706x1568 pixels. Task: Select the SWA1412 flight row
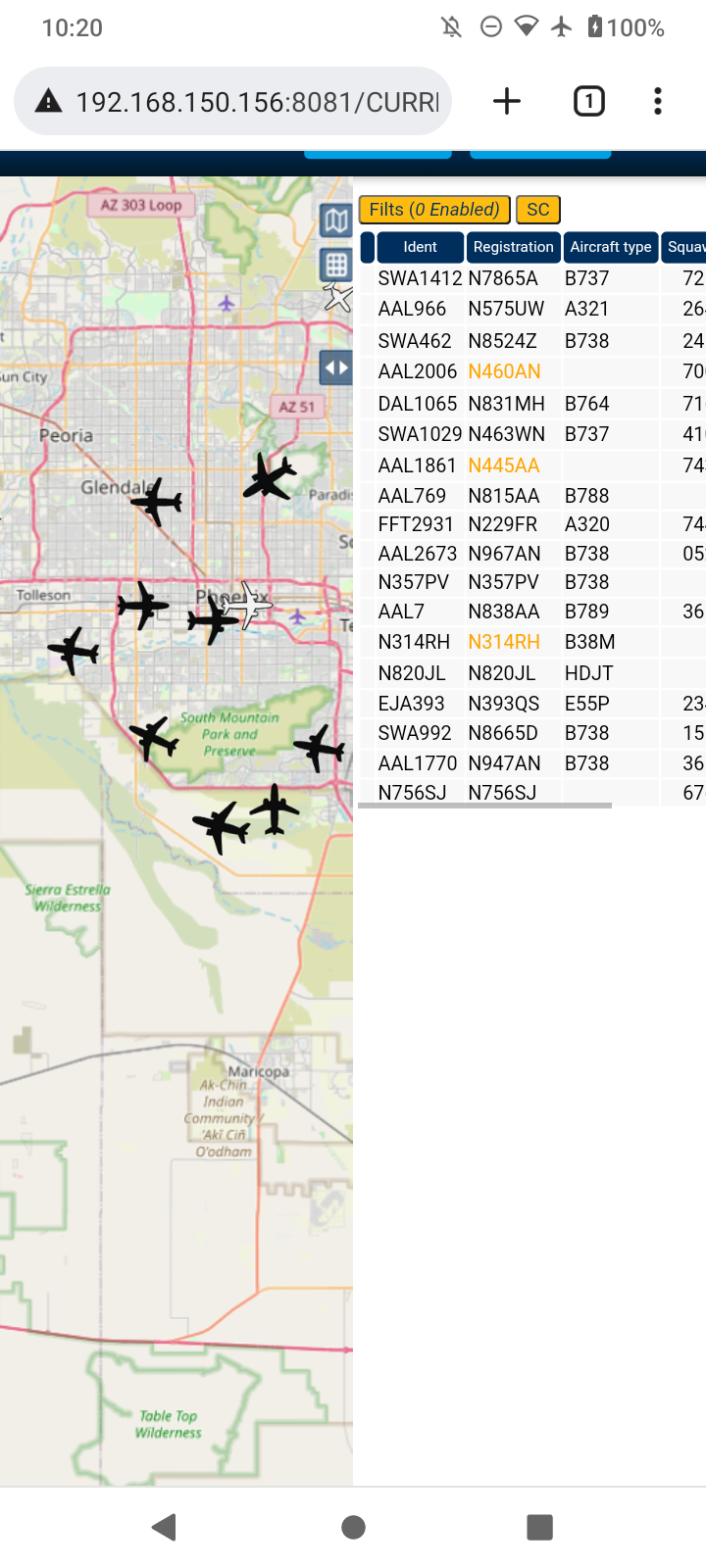pos(532,278)
